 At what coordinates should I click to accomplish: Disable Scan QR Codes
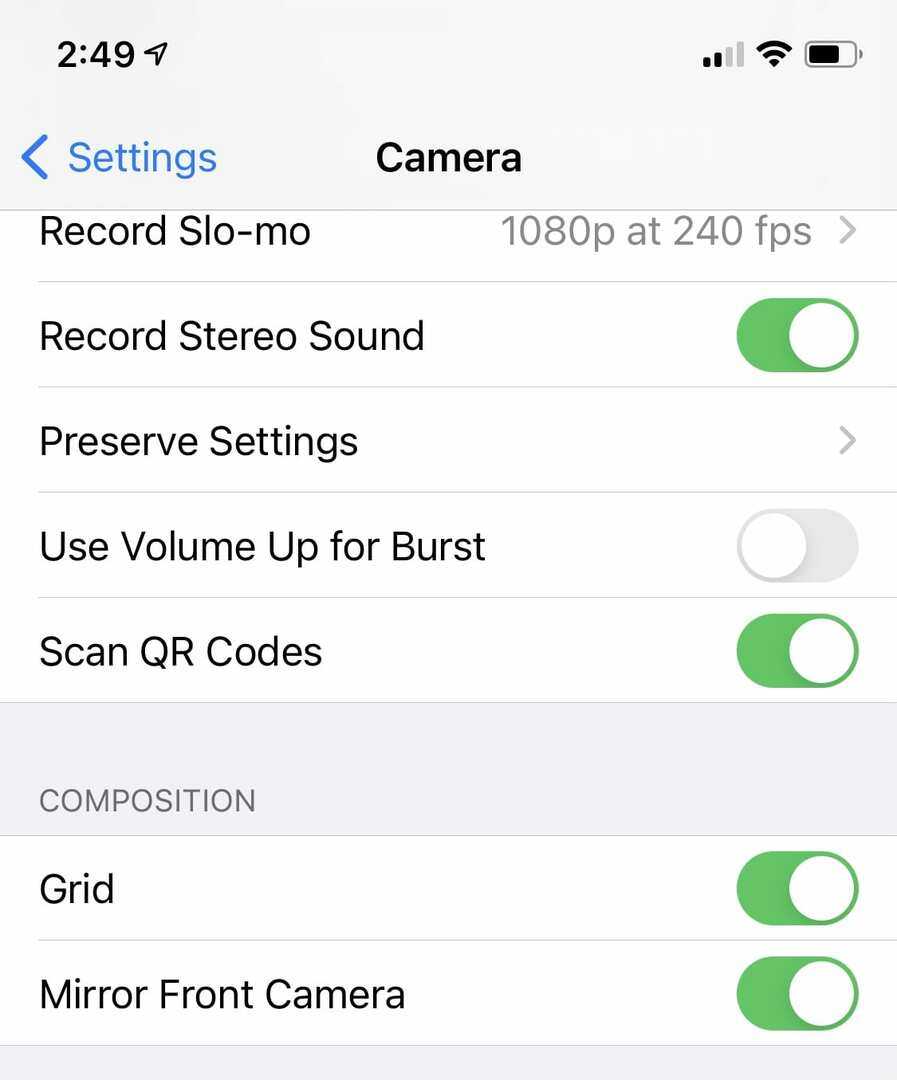click(x=796, y=651)
